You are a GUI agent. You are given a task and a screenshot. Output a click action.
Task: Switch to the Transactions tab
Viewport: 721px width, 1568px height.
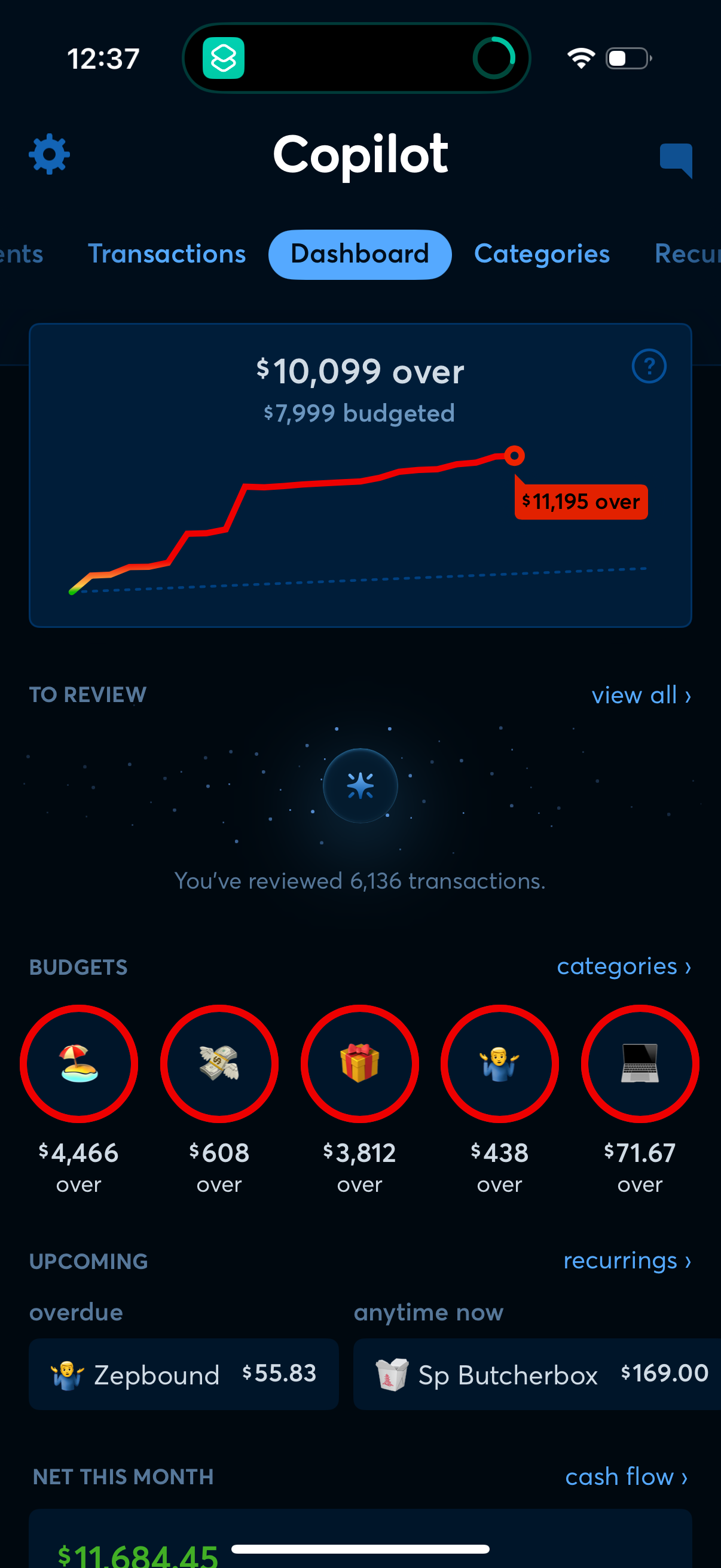pos(167,254)
